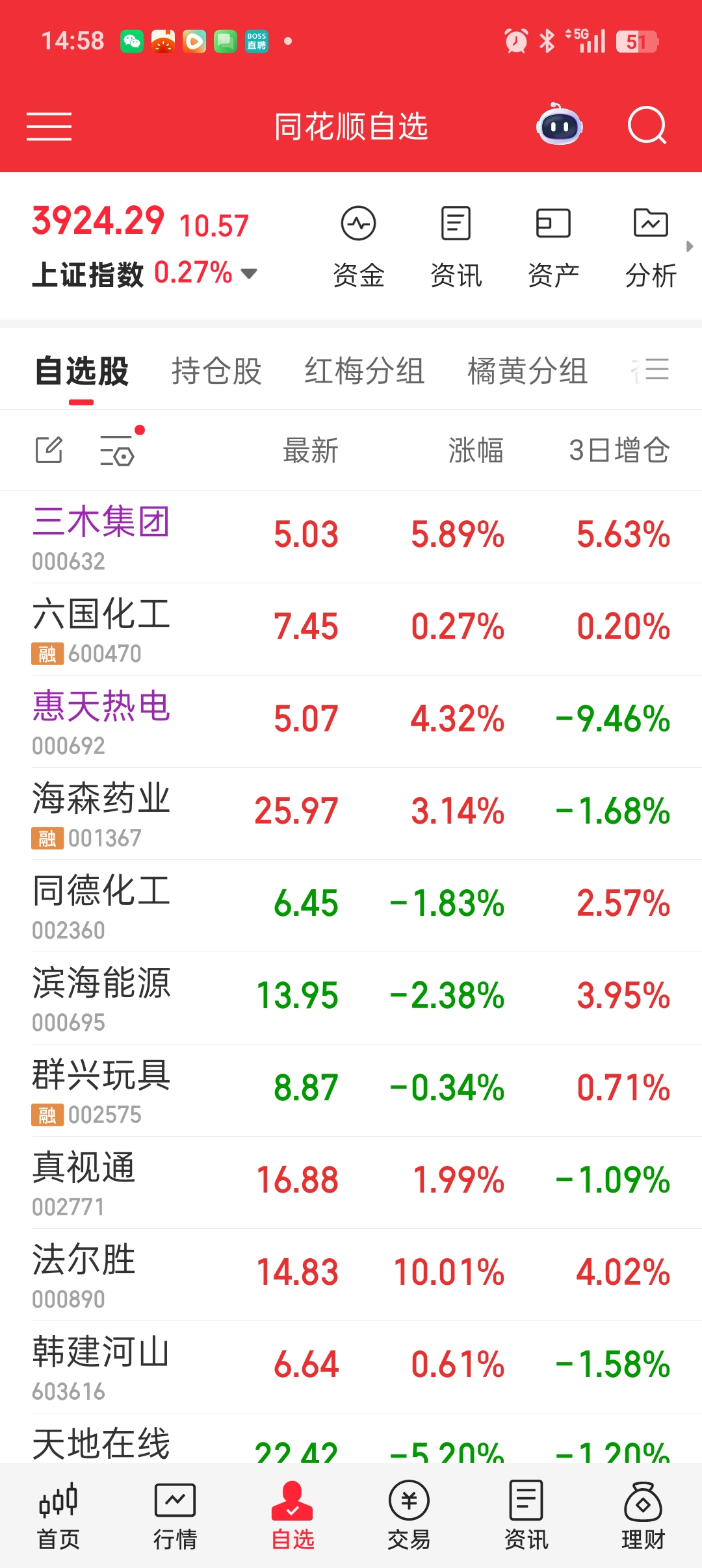Open the hamburger menu
702x1568 pixels.
pos(49,126)
